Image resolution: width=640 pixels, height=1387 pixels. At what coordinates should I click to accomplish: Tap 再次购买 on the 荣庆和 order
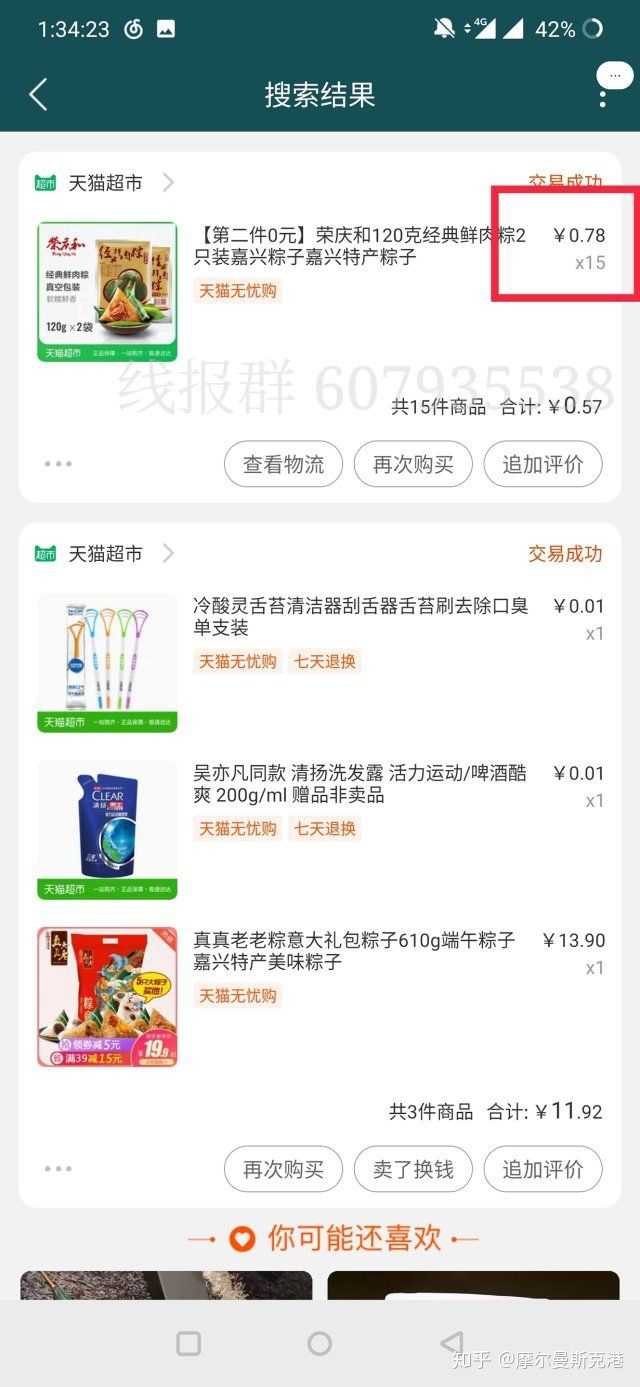(x=413, y=465)
